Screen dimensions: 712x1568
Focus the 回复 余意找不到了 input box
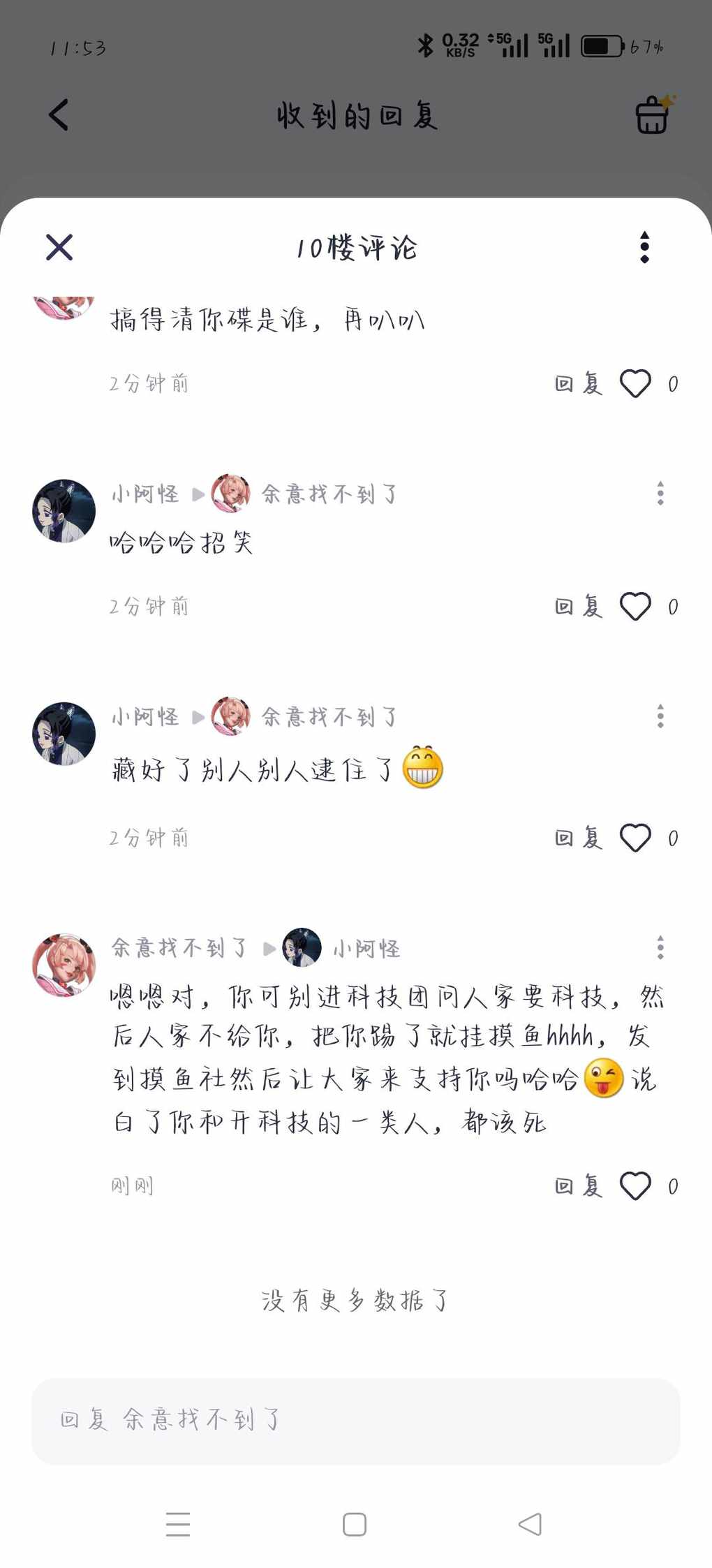[356, 1420]
